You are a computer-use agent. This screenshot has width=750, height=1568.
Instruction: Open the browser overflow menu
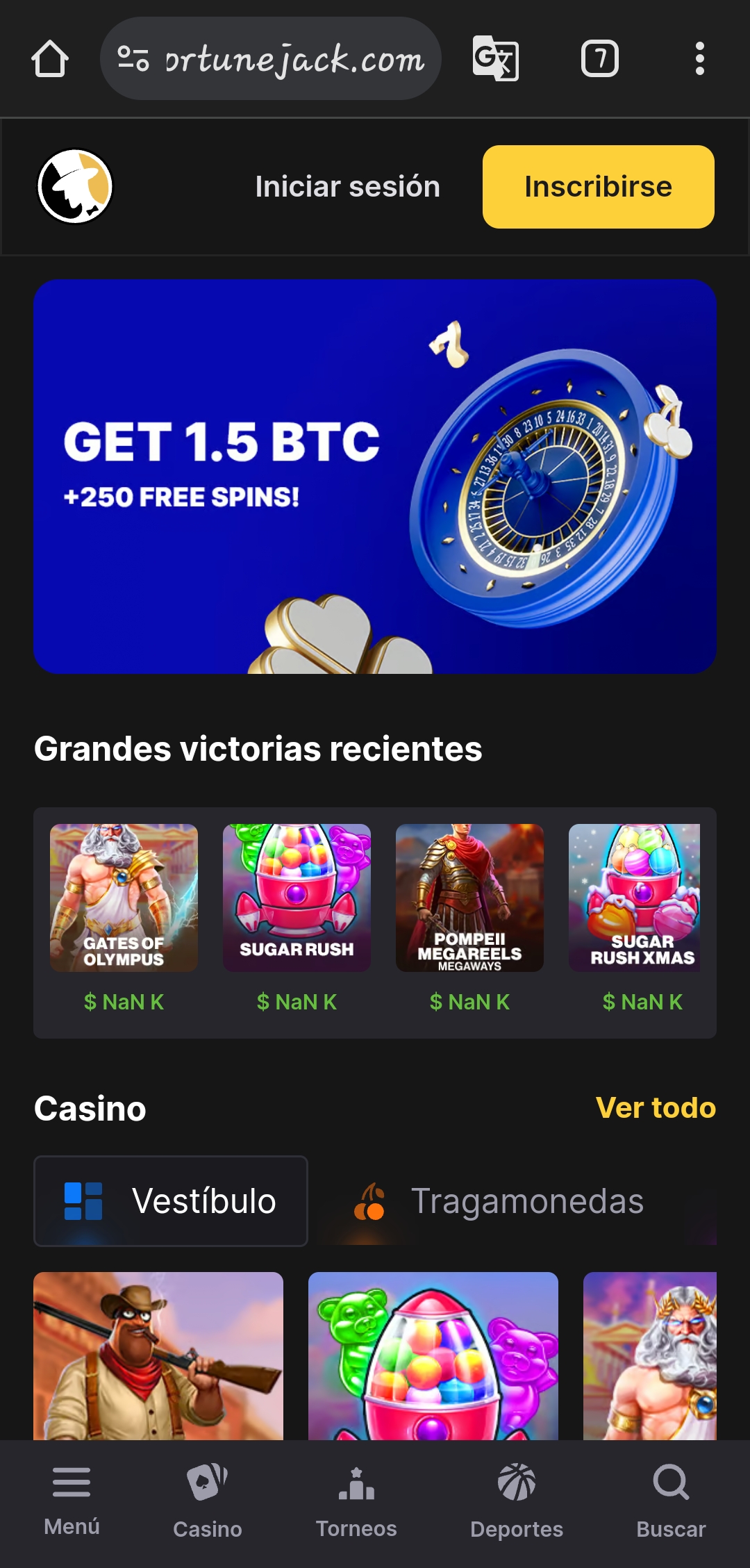click(699, 59)
